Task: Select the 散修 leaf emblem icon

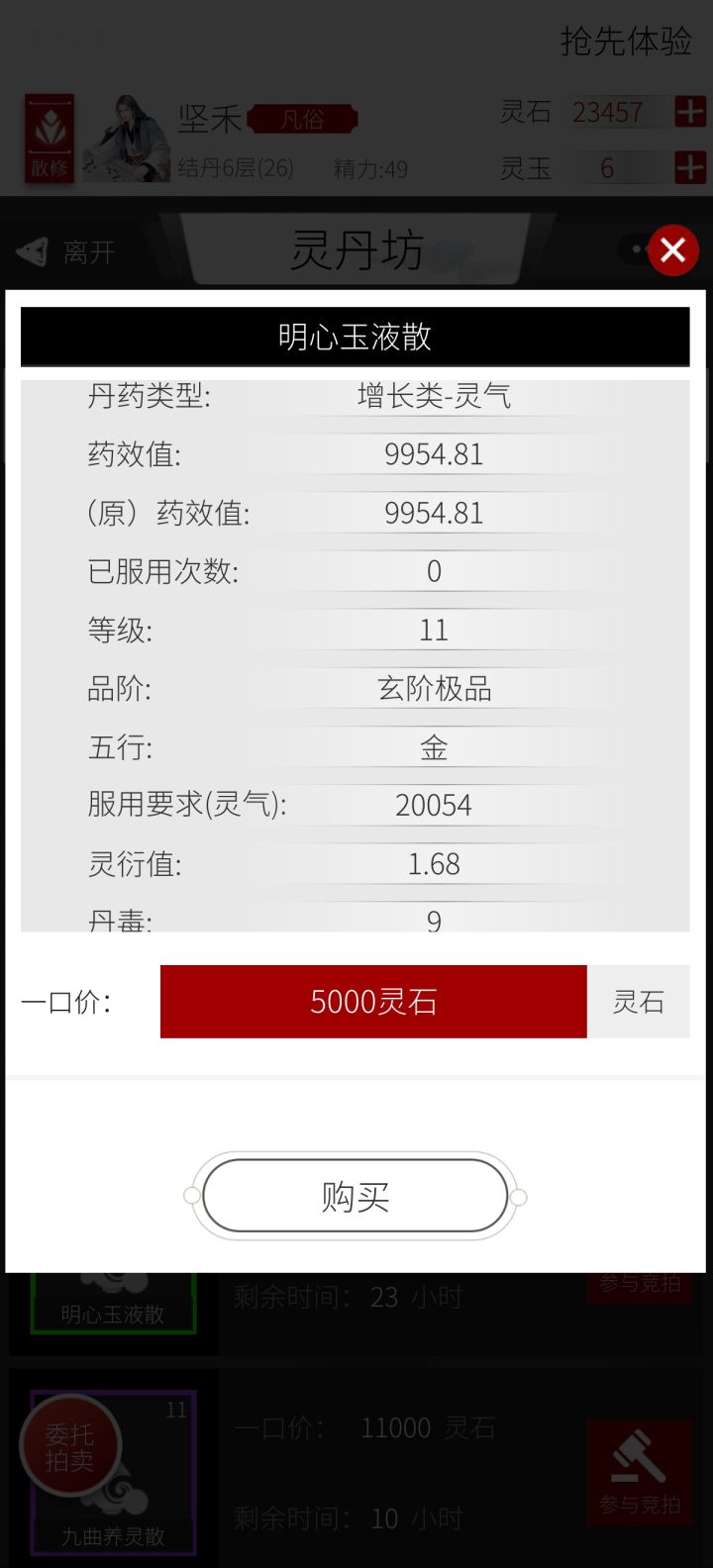Action: tap(49, 139)
